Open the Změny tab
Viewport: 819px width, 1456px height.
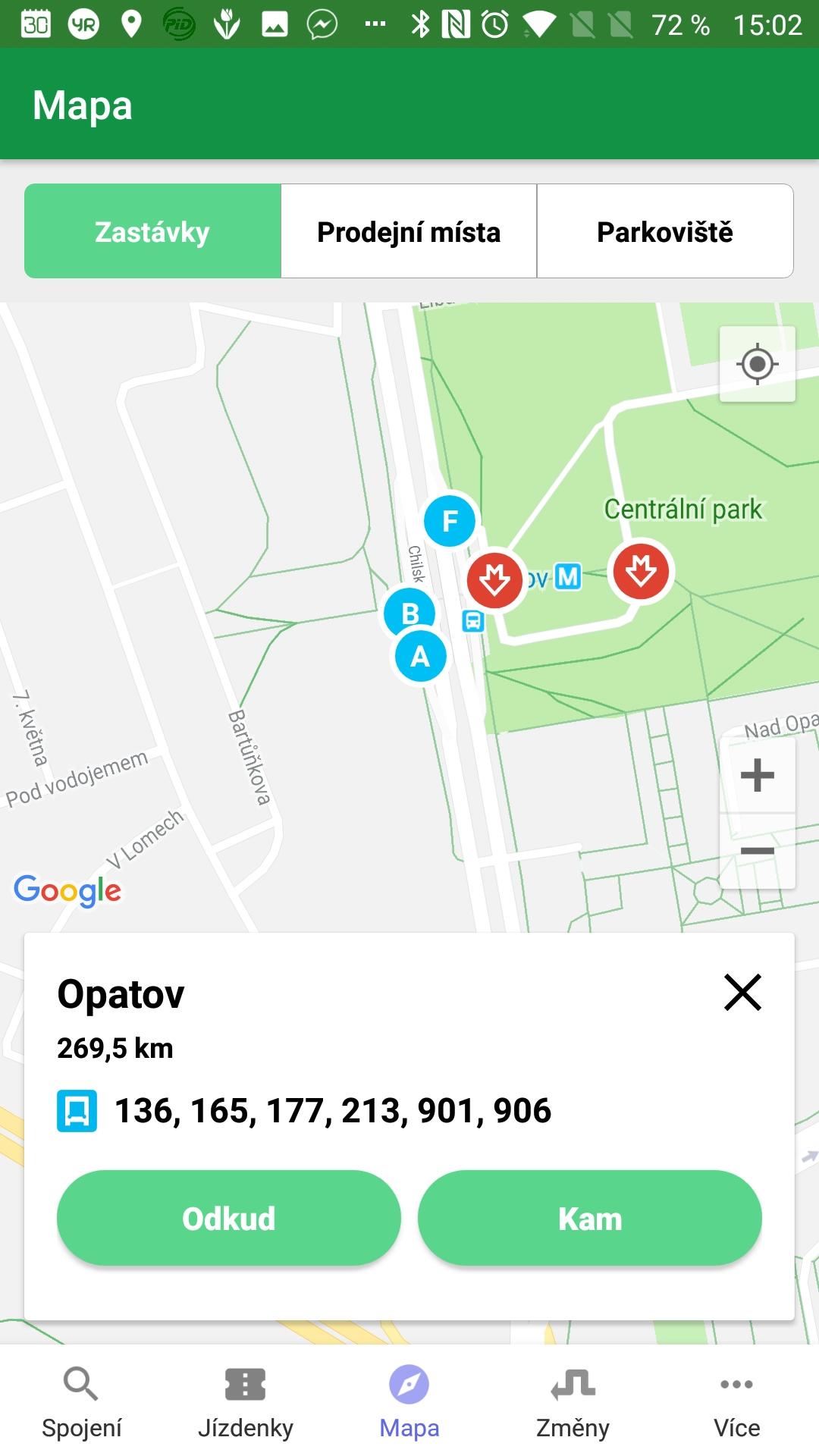573,1402
